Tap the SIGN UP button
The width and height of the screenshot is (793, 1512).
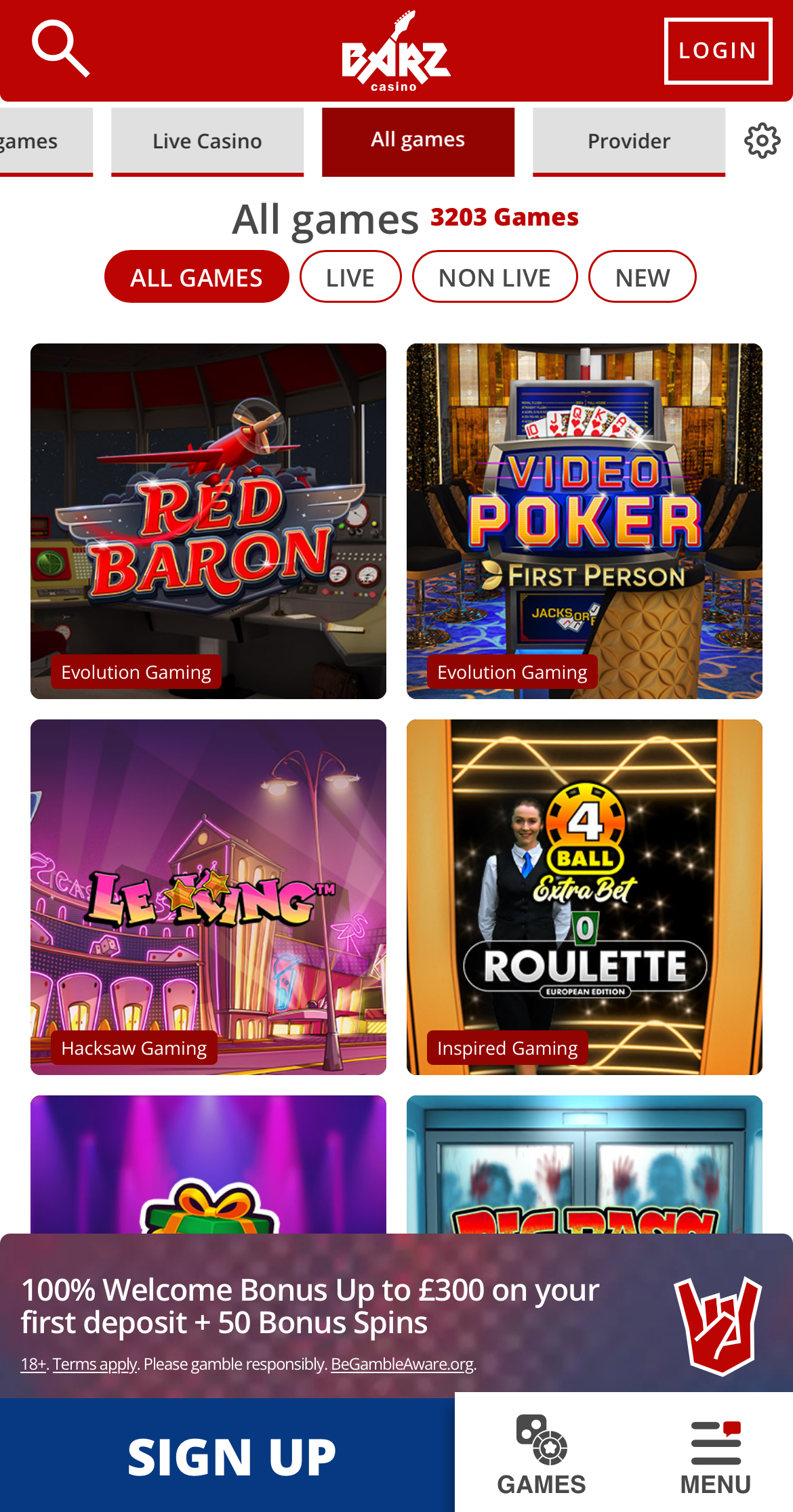230,1457
